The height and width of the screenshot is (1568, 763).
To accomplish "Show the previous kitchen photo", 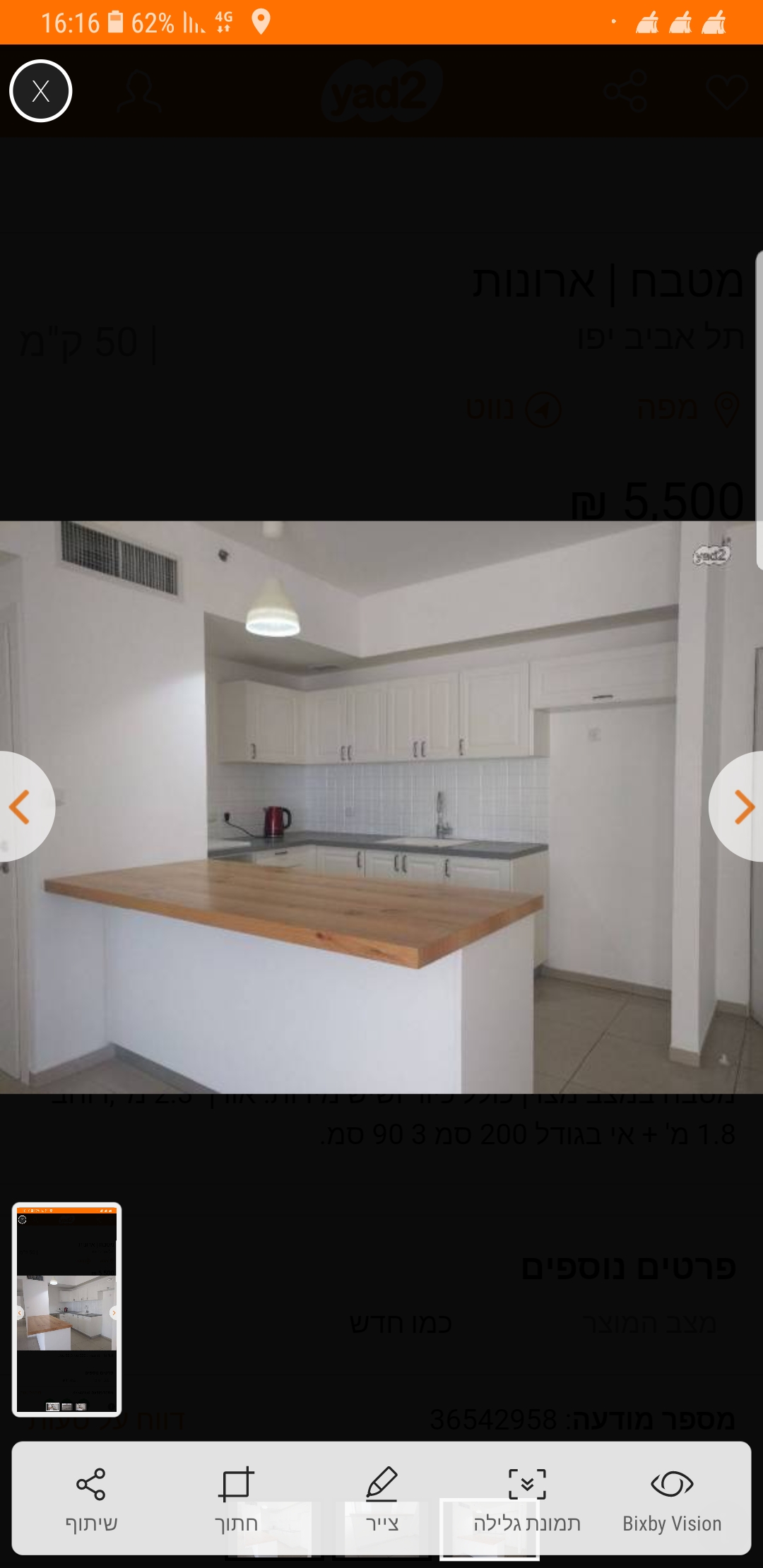I will (x=23, y=807).
